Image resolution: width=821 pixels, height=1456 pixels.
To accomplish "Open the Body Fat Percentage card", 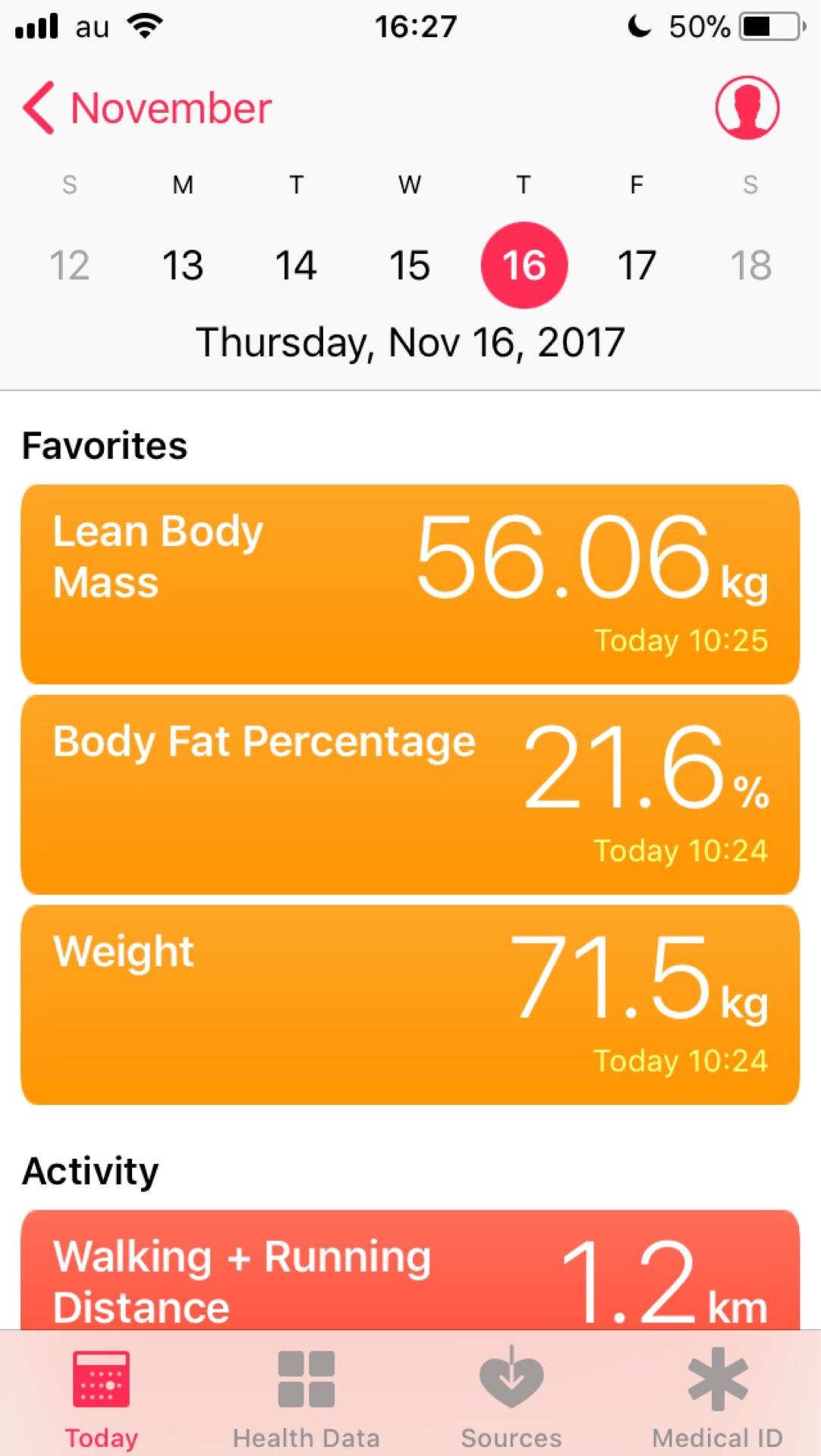I will point(410,794).
